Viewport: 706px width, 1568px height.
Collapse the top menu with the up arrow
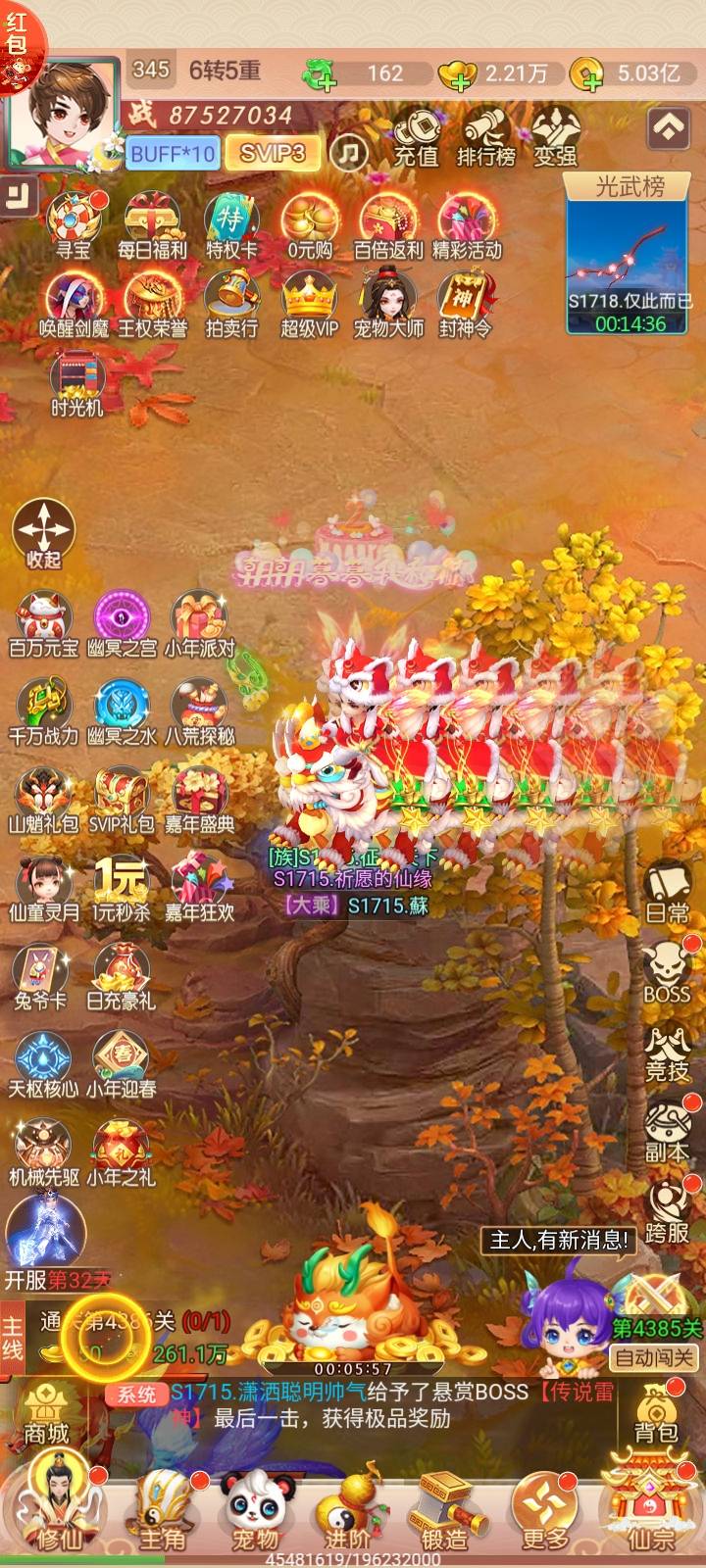669,128
